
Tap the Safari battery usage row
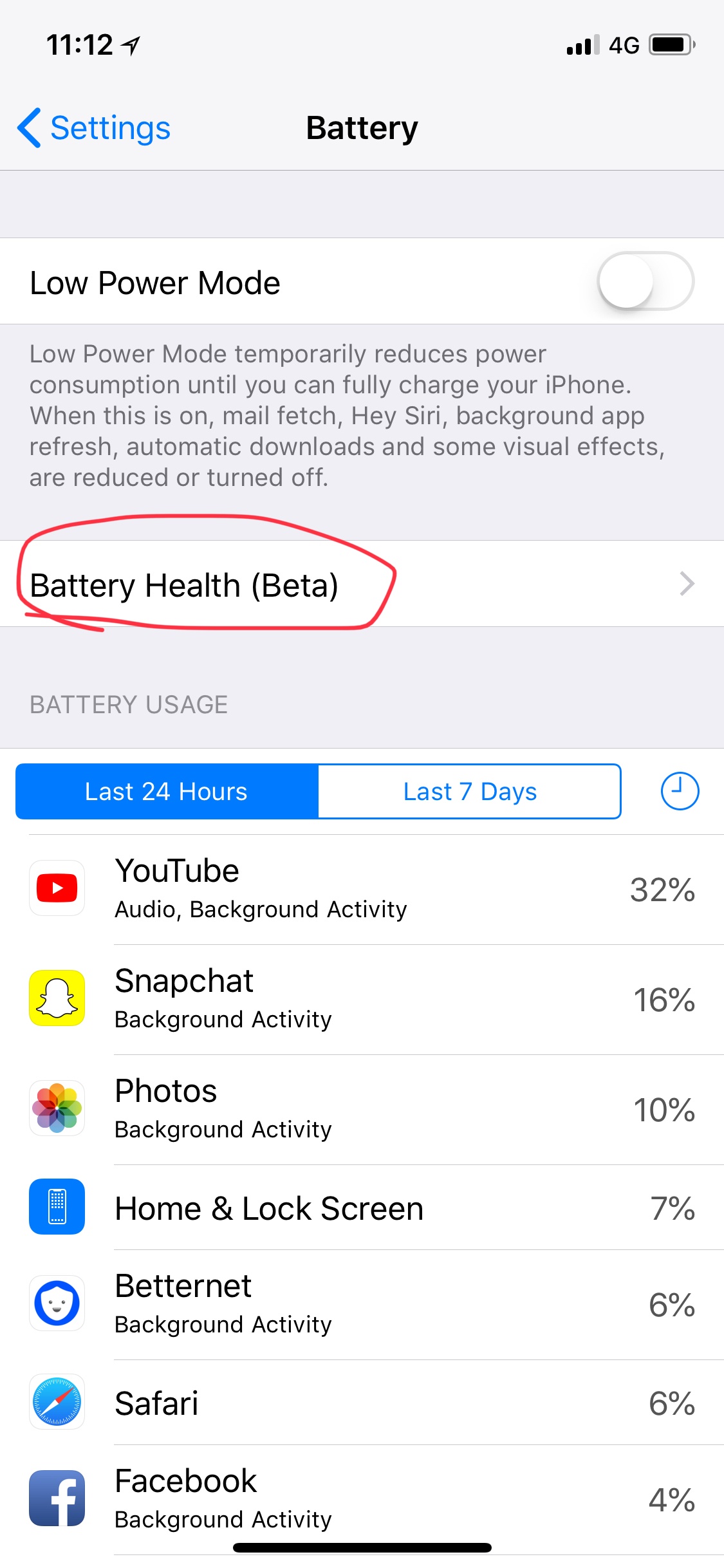(362, 1403)
